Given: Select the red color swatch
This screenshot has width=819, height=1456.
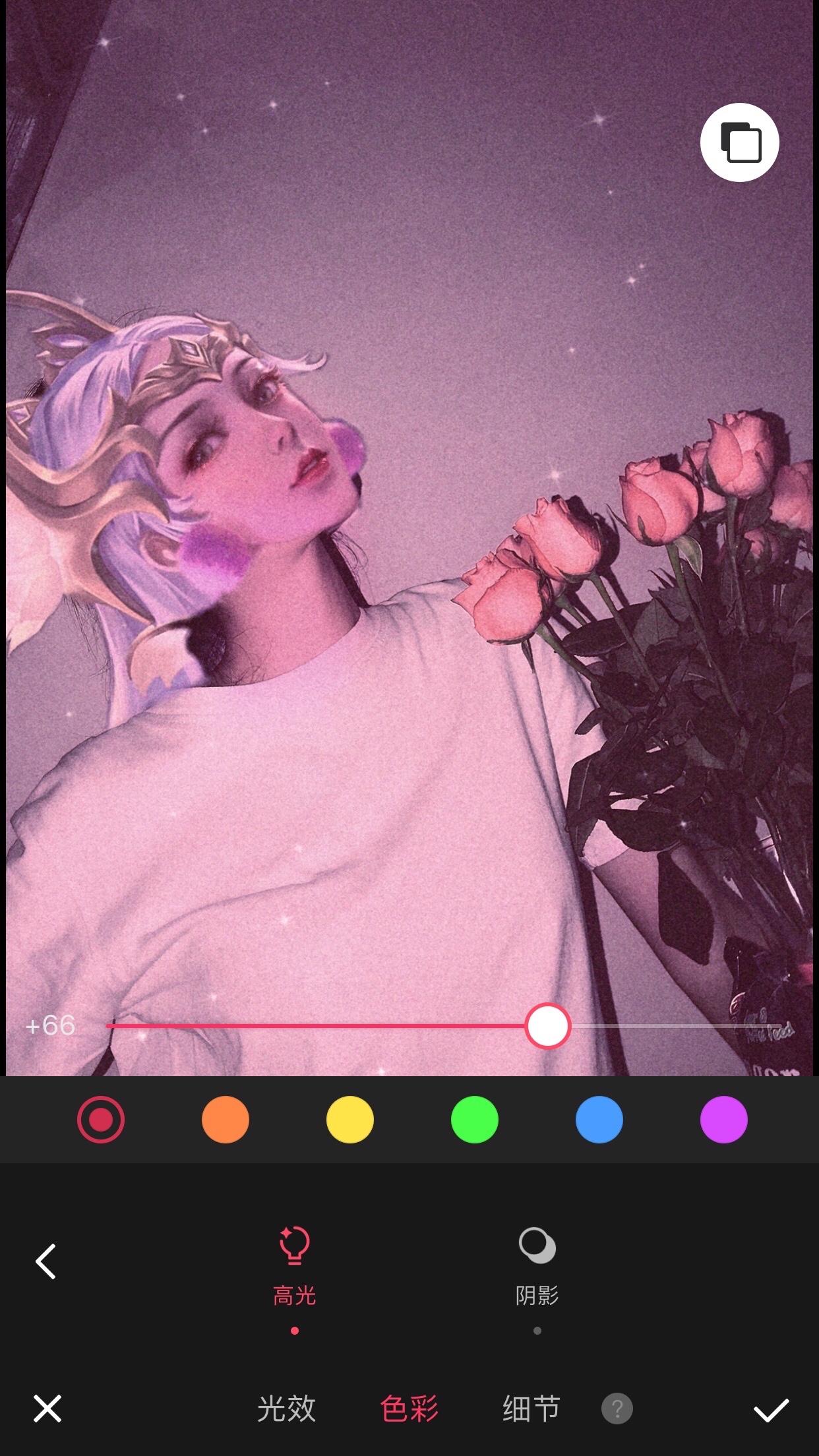Looking at the screenshot, I should click(x=101, y=1119).
